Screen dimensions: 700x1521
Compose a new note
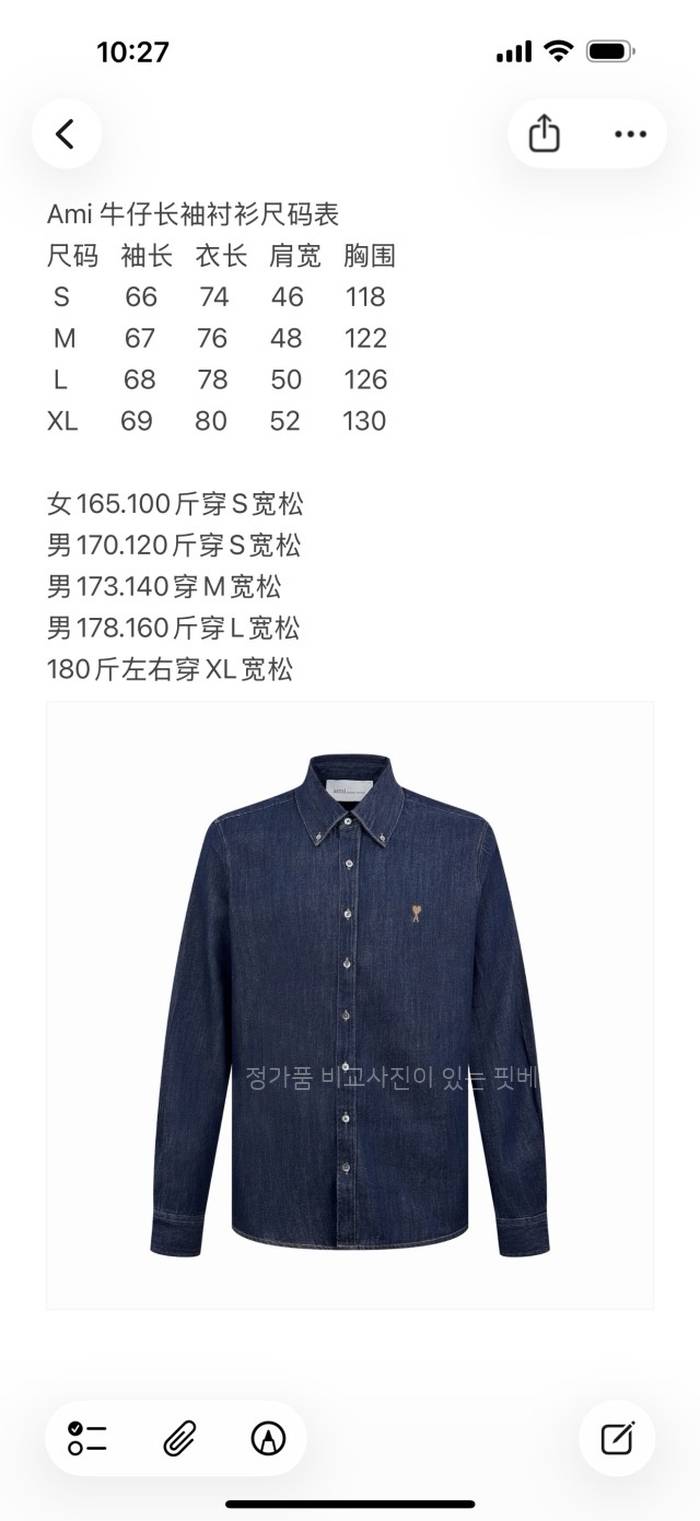[617, 1438]
